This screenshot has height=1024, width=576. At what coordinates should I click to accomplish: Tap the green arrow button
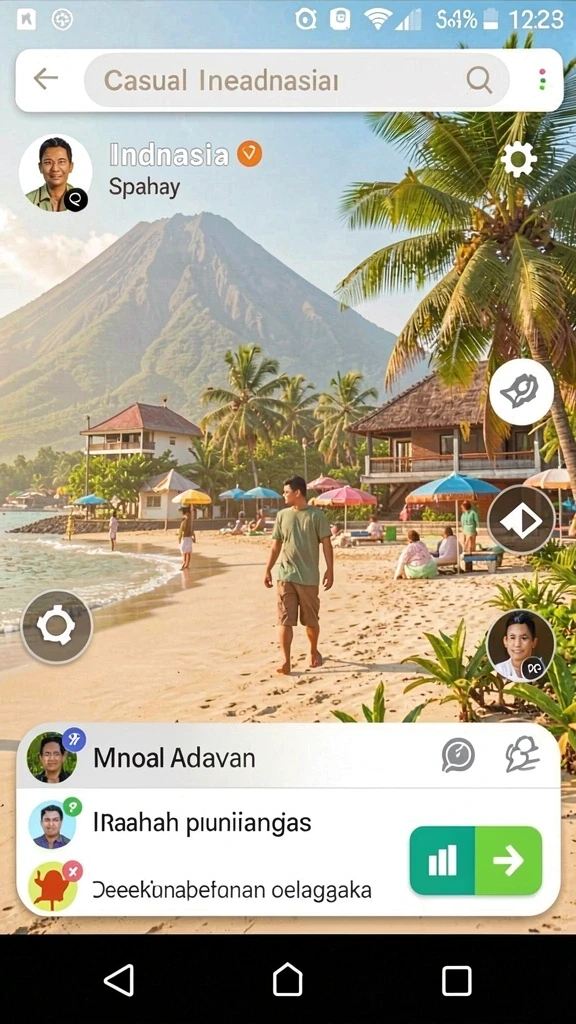[x=509, y=860]
